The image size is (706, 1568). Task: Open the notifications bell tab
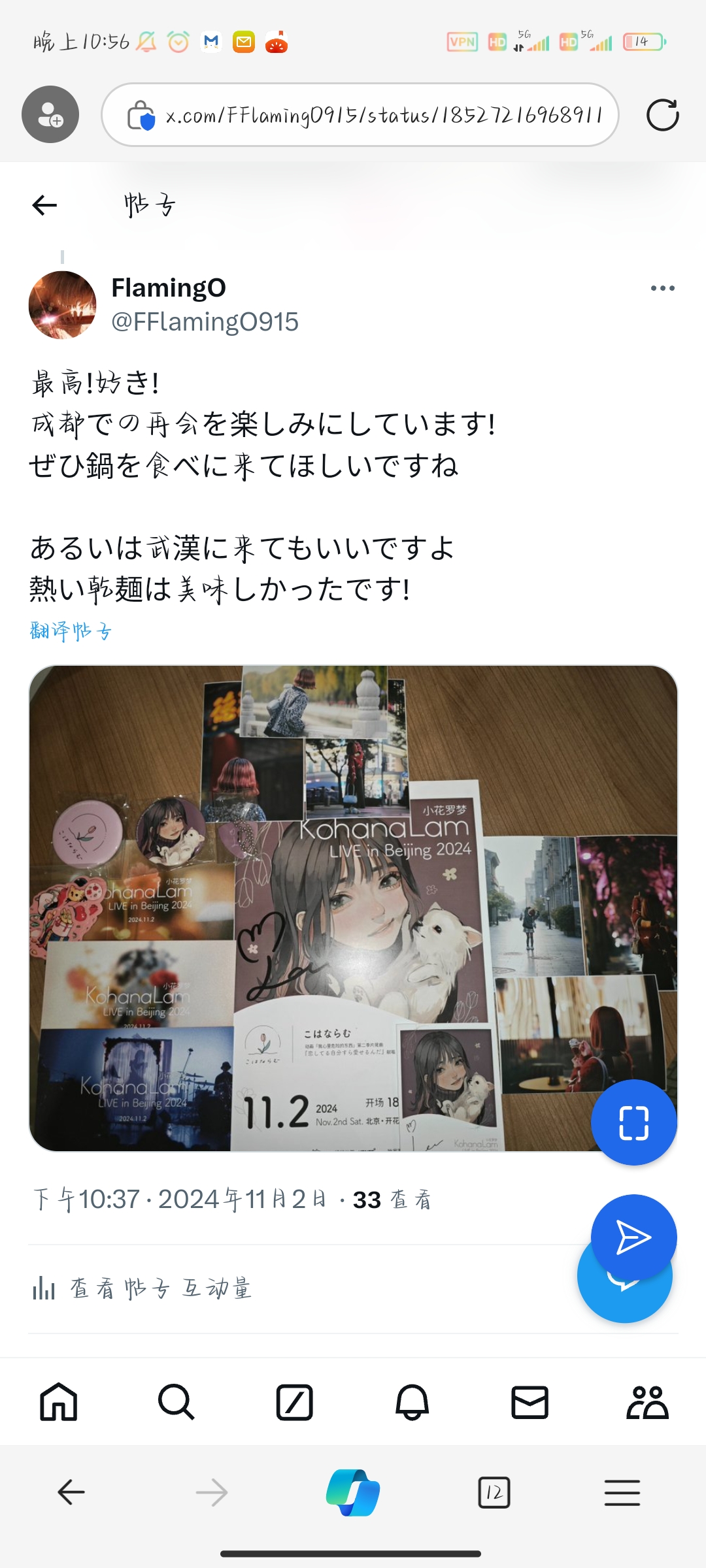412,1402
